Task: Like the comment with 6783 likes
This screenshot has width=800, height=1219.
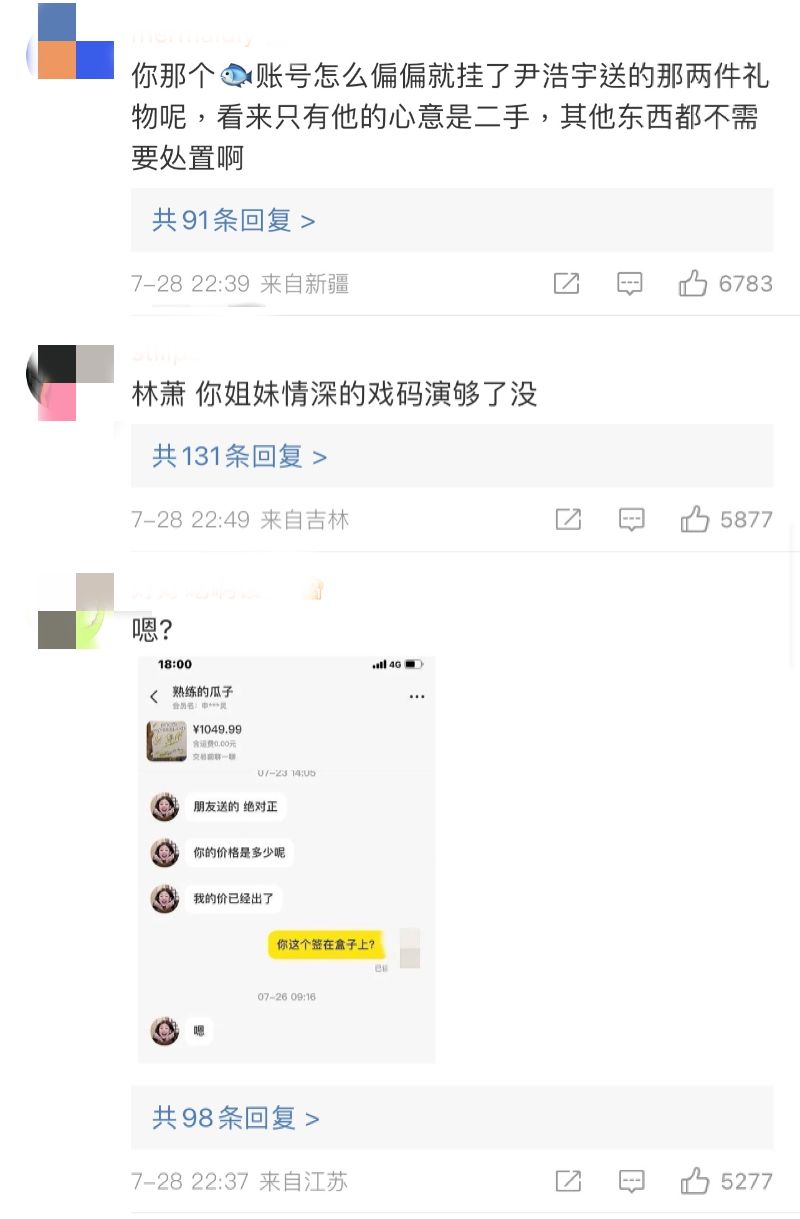Action: coord(693,284)
